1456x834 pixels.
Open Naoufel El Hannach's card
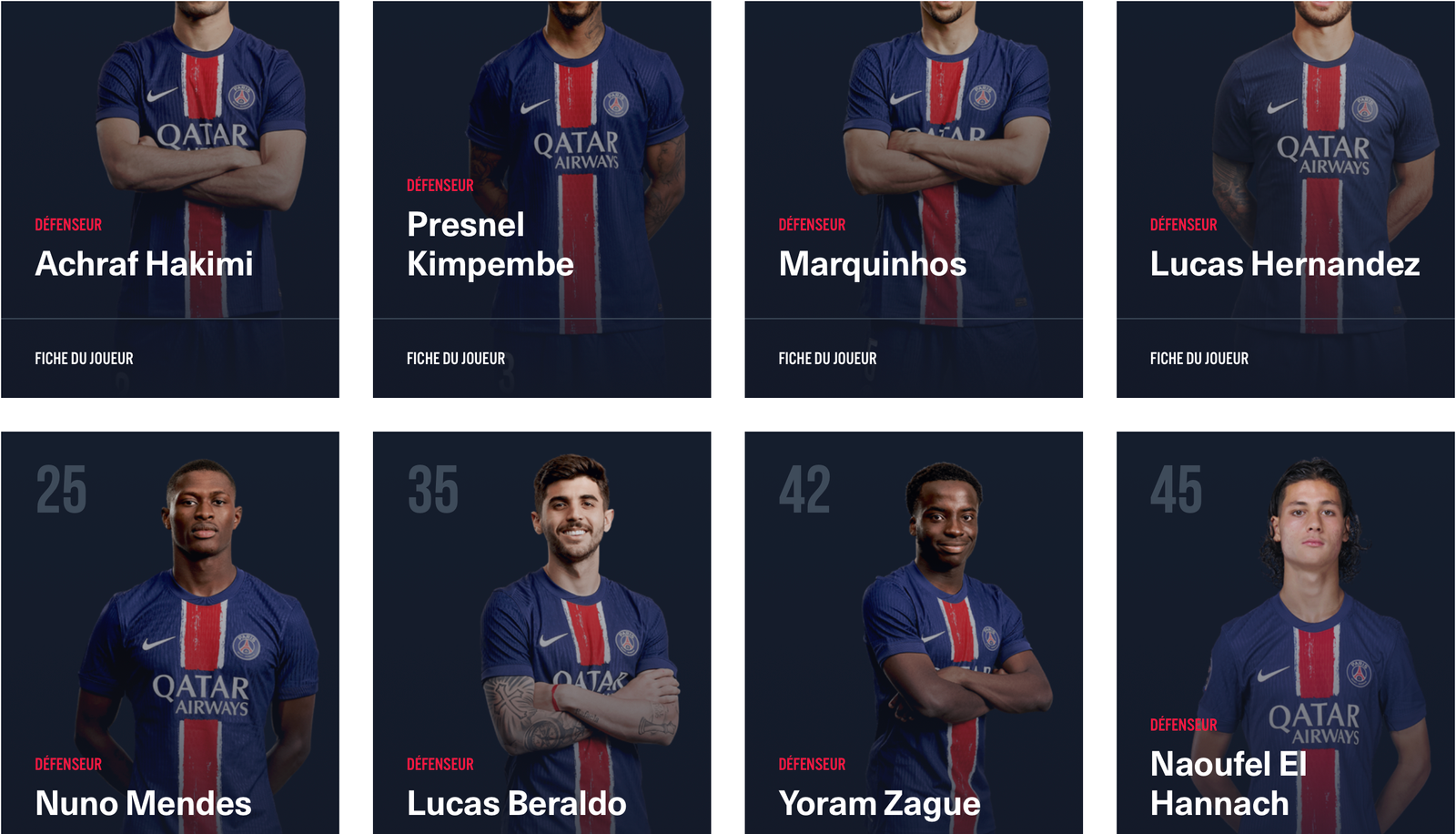point(1228,783)
